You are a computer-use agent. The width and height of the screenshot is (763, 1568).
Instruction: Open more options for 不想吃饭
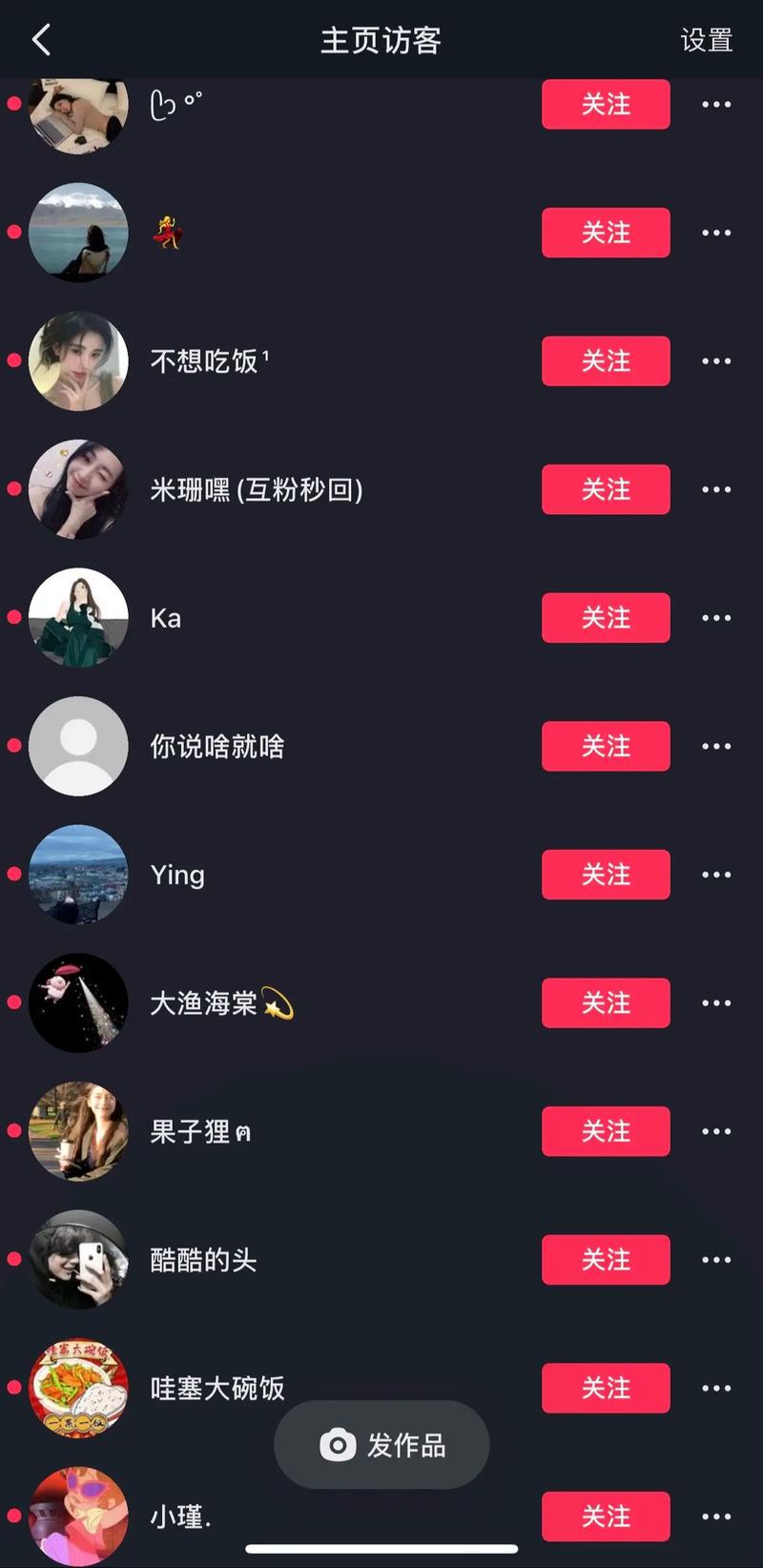point(716,361)
